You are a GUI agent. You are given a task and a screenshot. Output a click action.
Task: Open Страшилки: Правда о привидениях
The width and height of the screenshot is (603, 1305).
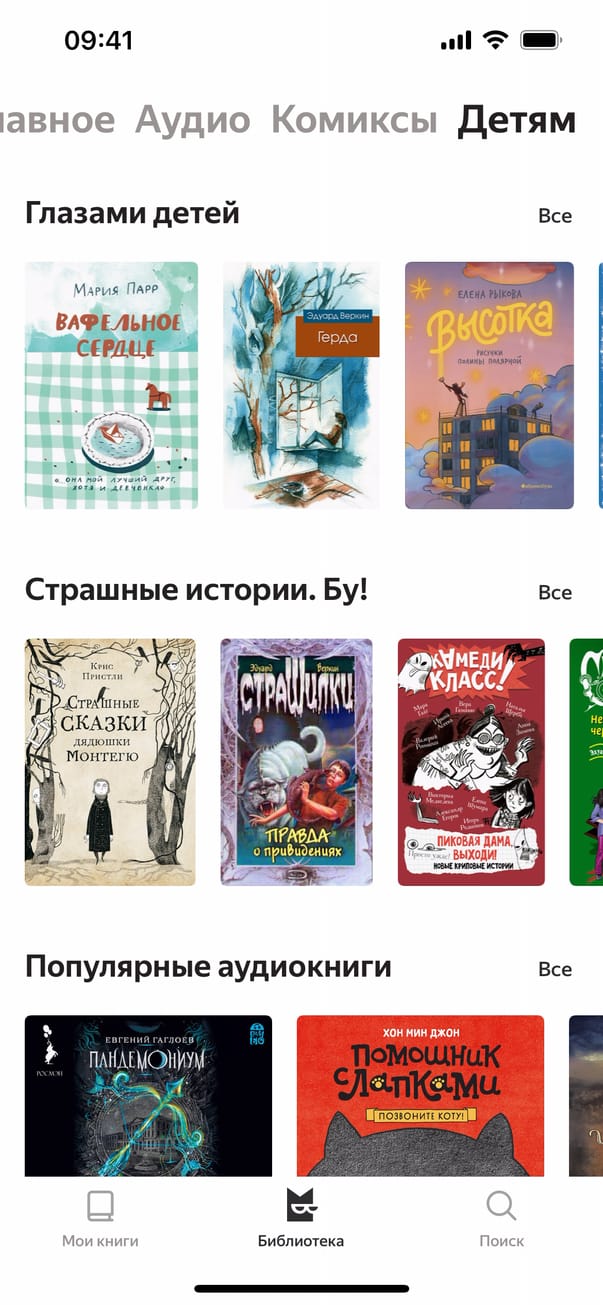click(296, 762)
